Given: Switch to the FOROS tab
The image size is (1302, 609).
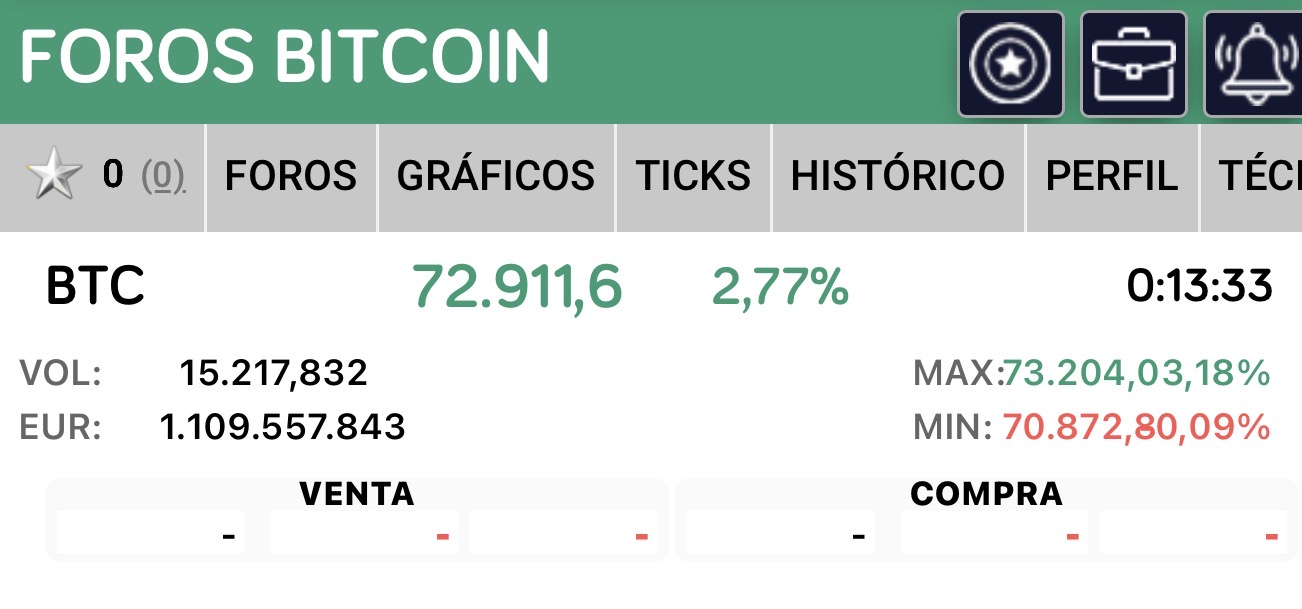Looking at the screenshot, I should 291,177.
